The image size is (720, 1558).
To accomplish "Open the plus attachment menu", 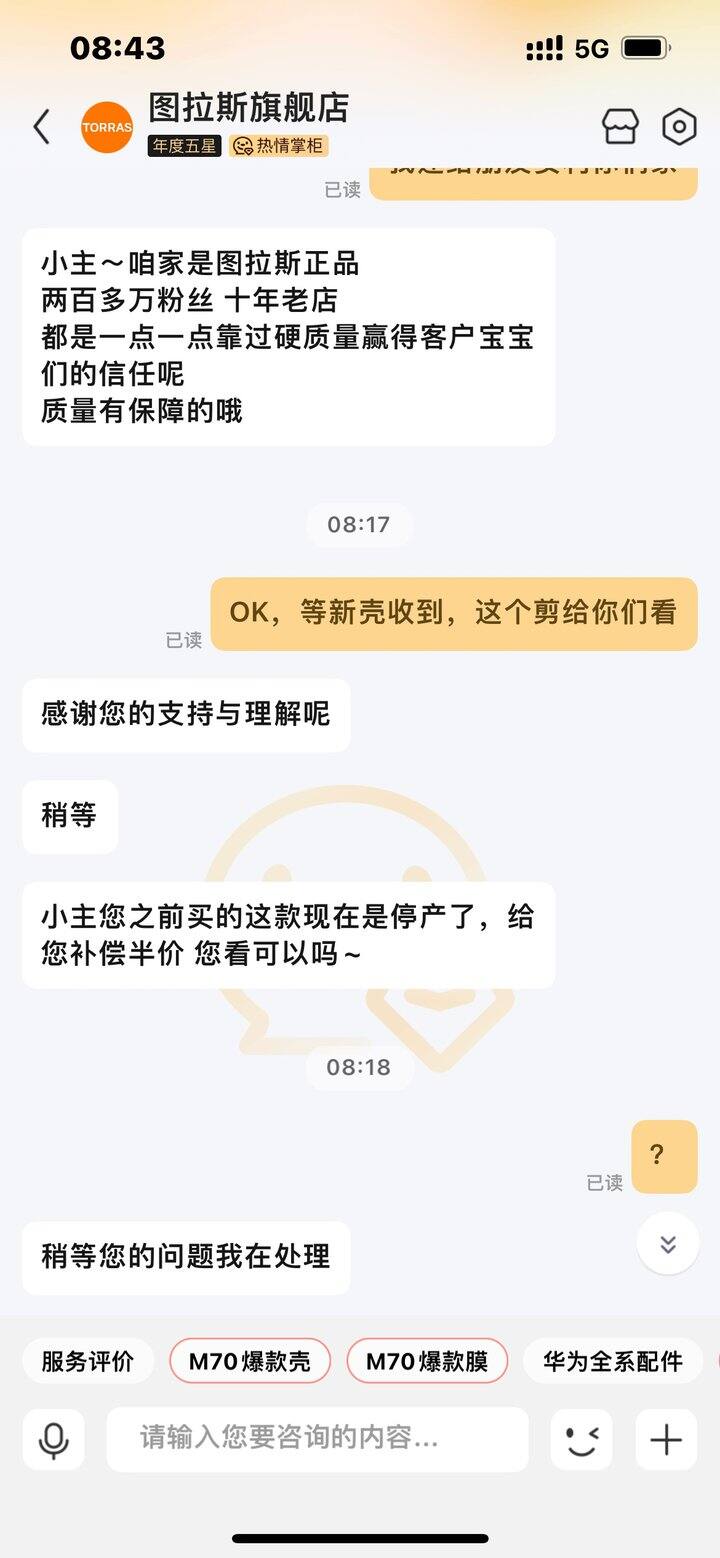I will click(666, 1440).
